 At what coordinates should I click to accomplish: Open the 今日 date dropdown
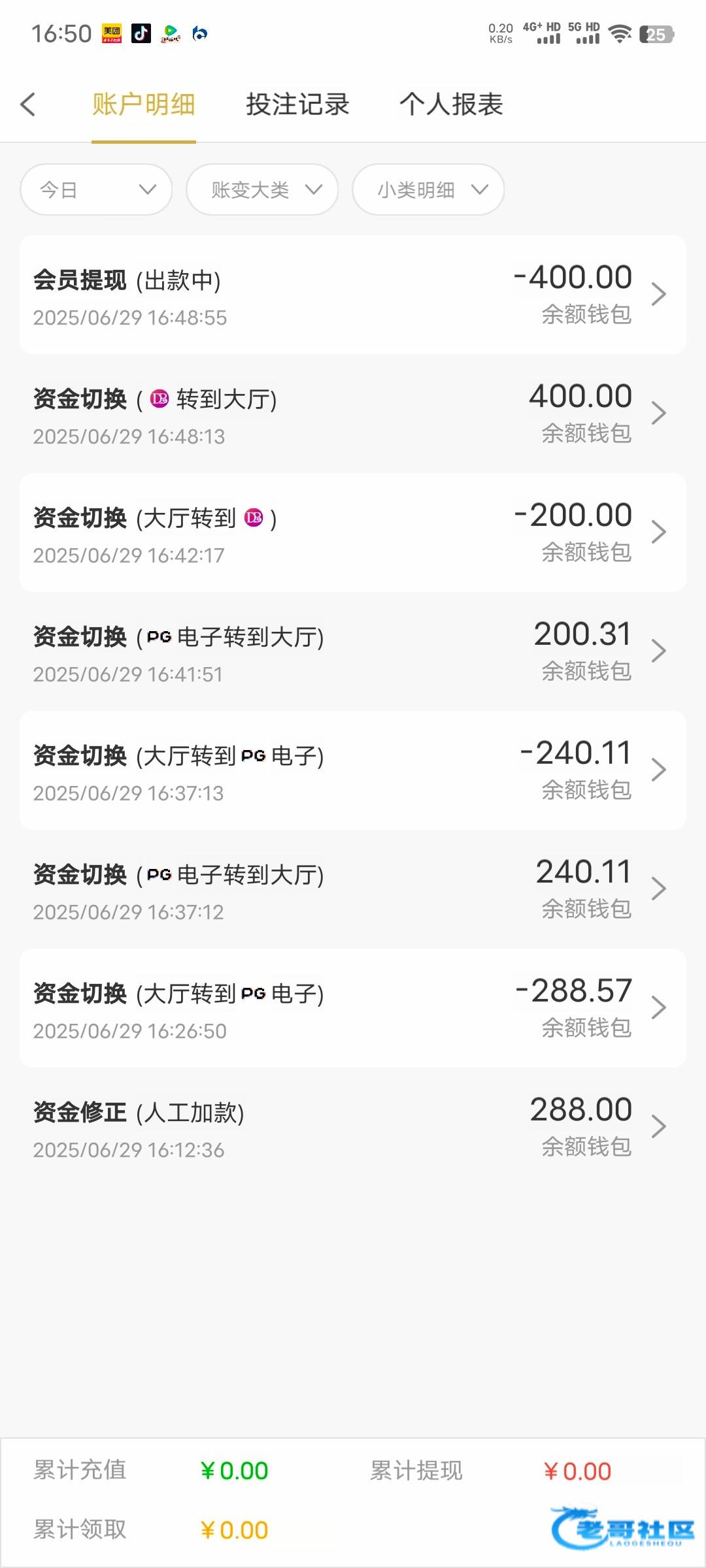pyautogui.click(x=96, y=189)
